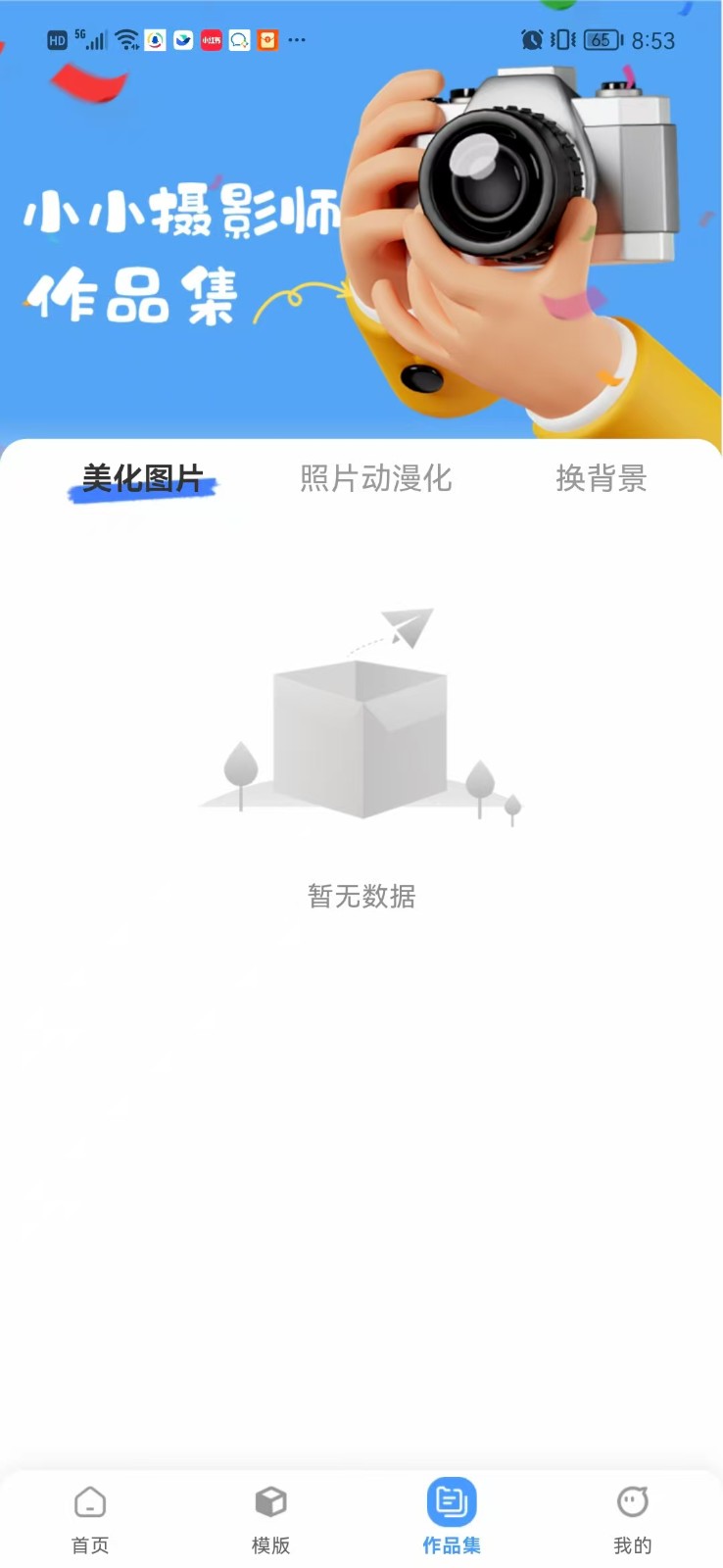Image resolution: width=723 pixels, height=1568 pixels.
Task: Select the 模版 cube icon in bottom navigation
Action: tap(270, 1501)
